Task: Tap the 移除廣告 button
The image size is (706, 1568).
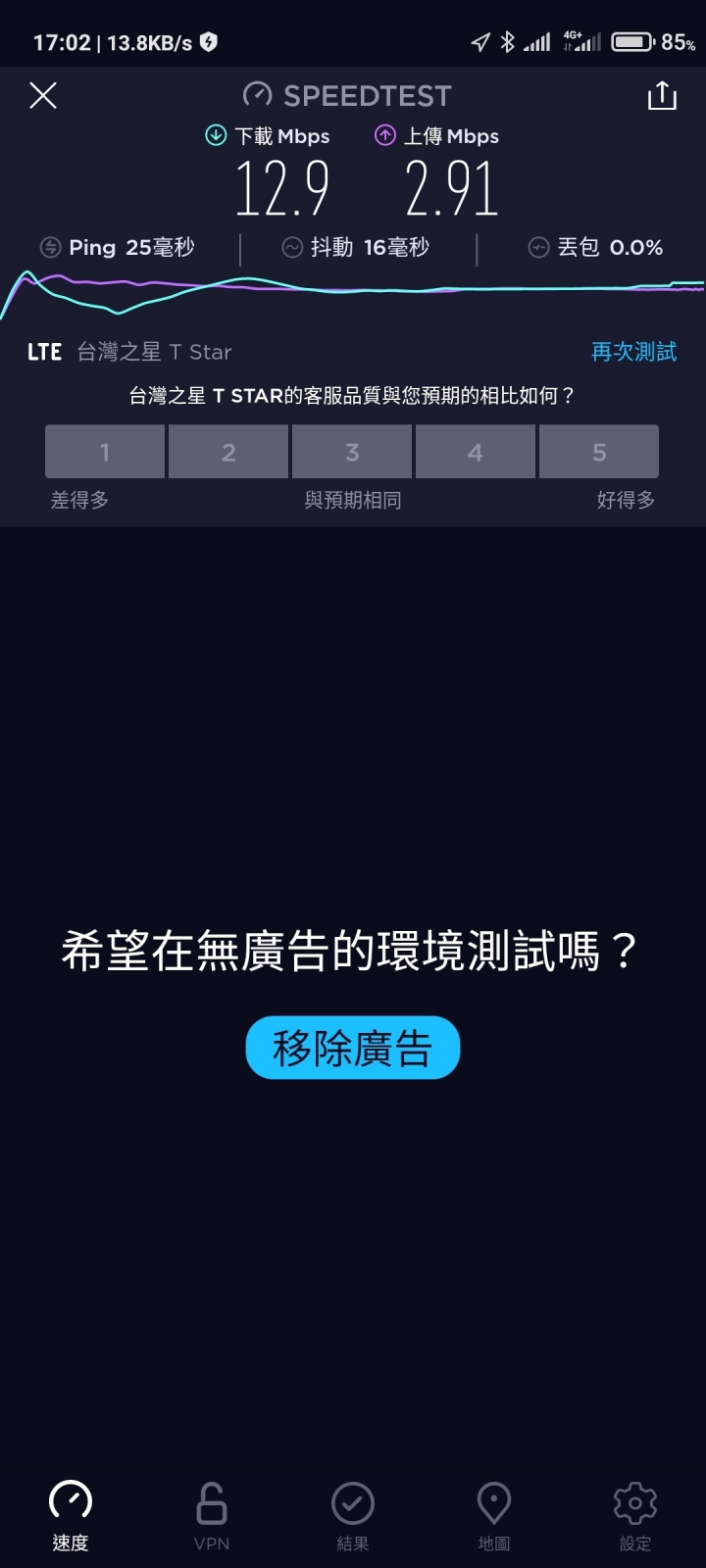Action: (352, 1048)
